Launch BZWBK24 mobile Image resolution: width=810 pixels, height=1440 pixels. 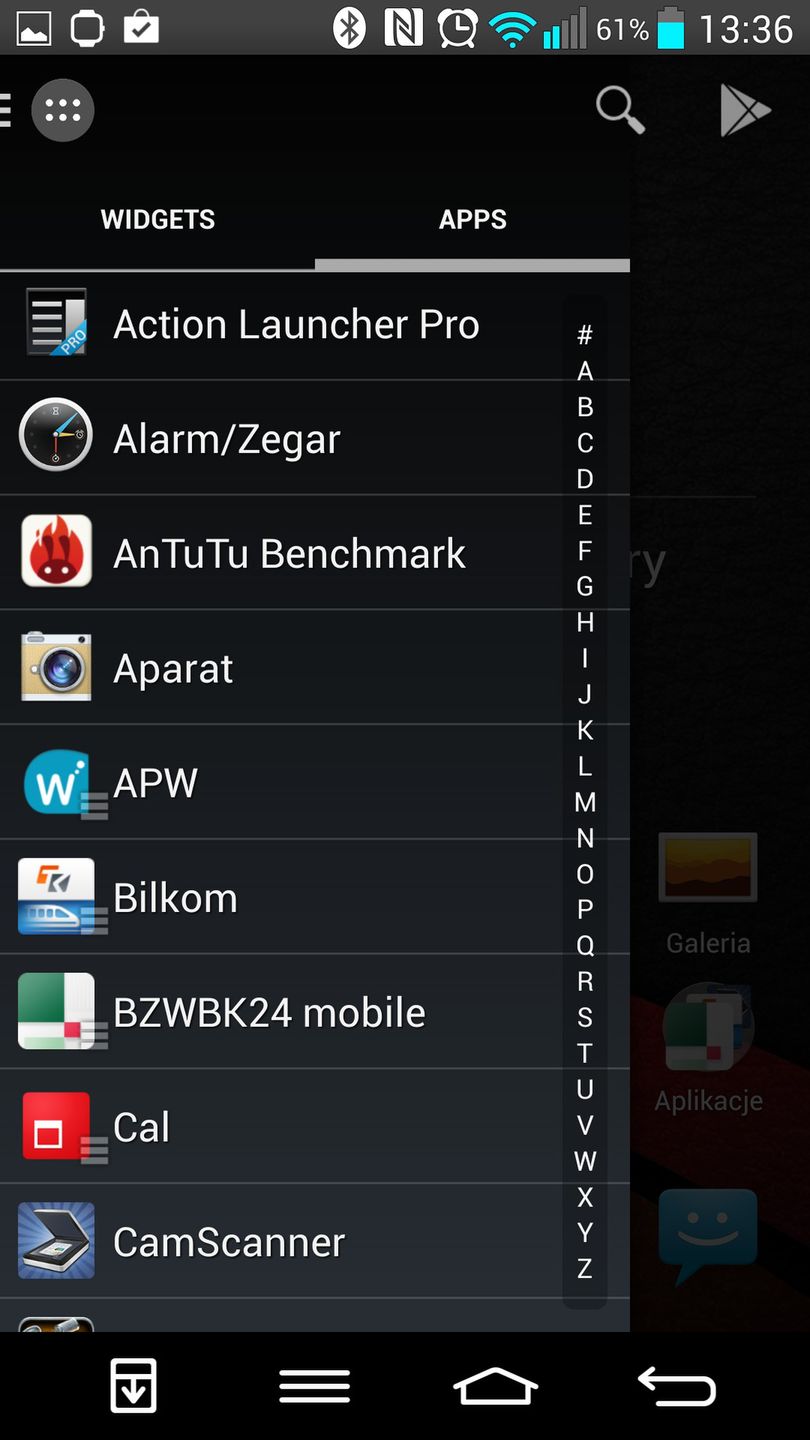point(269,1012)
